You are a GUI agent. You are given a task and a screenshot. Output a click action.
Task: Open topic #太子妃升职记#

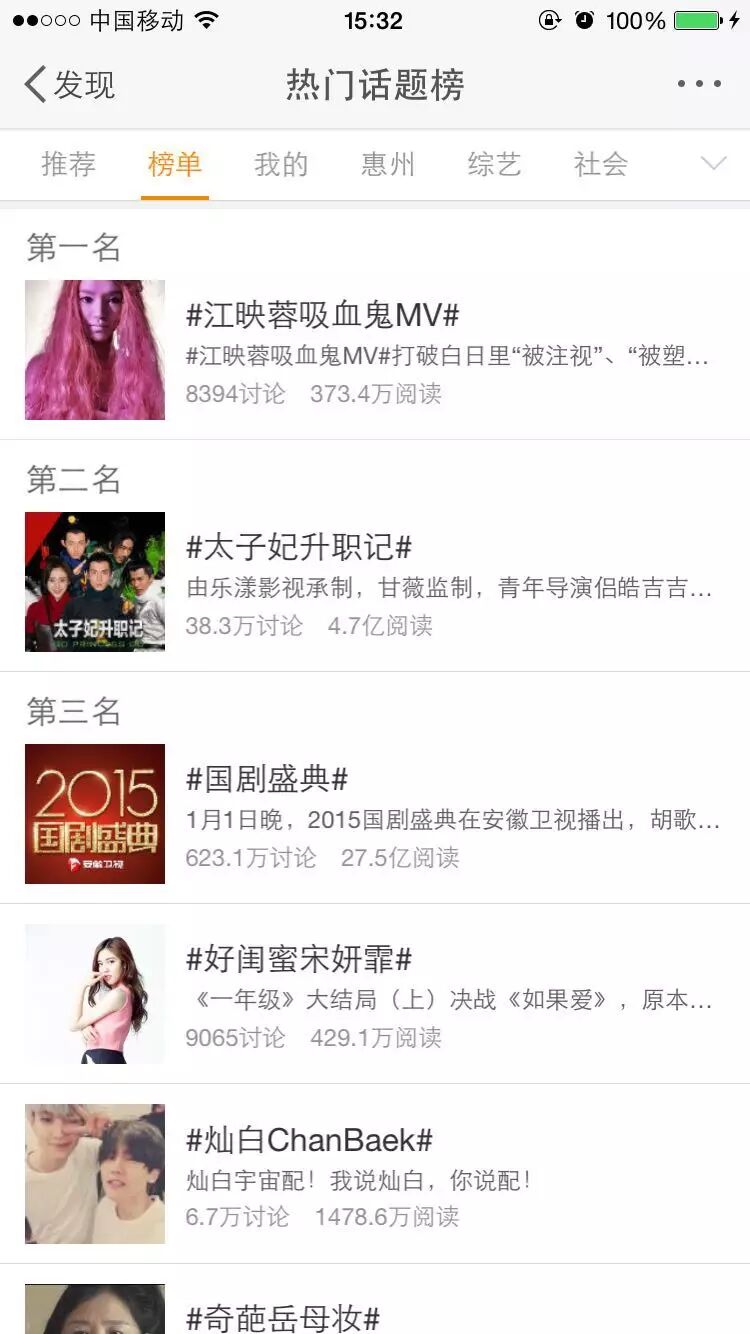(299, 547)
